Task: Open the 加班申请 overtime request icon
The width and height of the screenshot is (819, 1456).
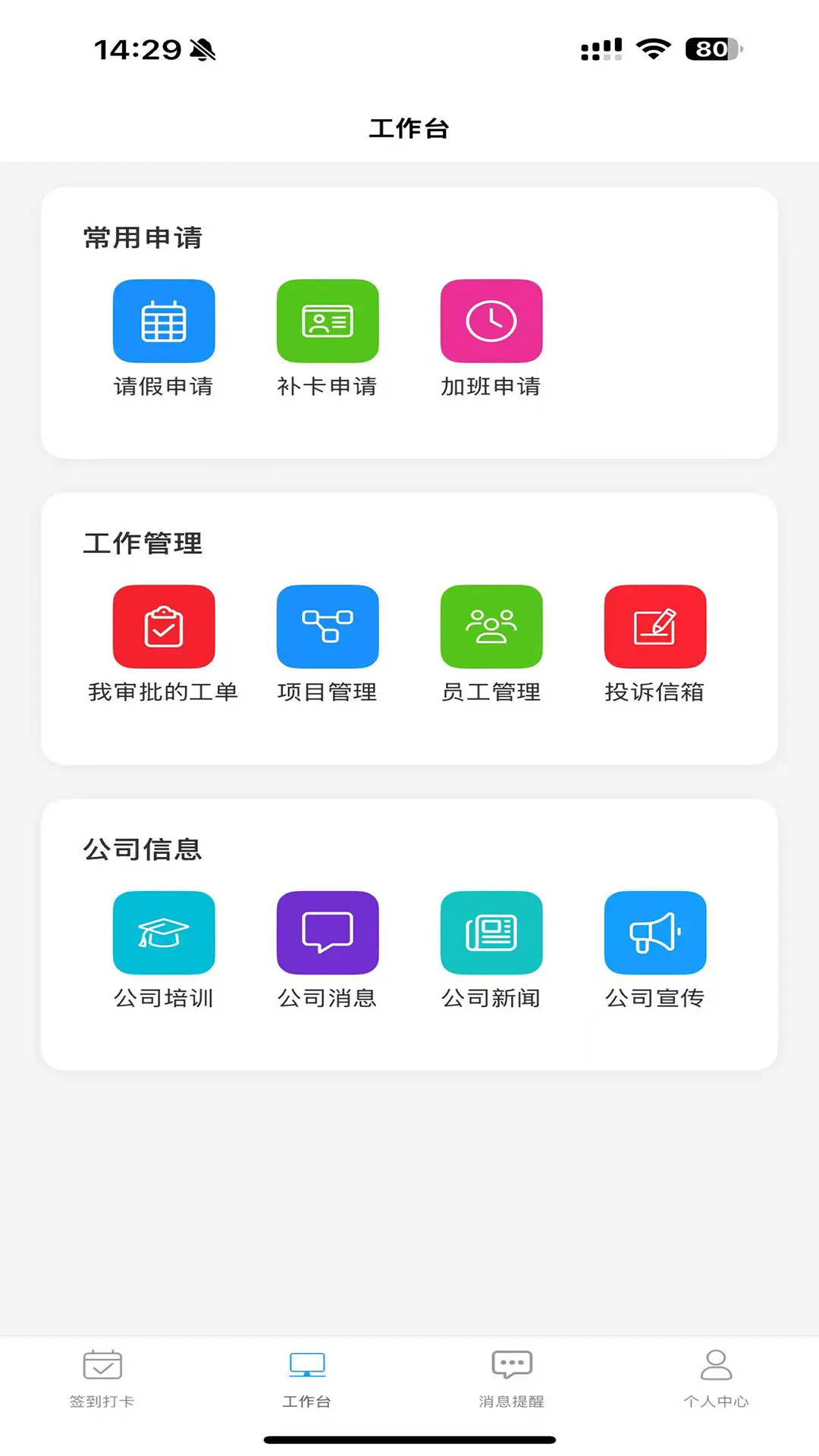Action: point(491,321)
